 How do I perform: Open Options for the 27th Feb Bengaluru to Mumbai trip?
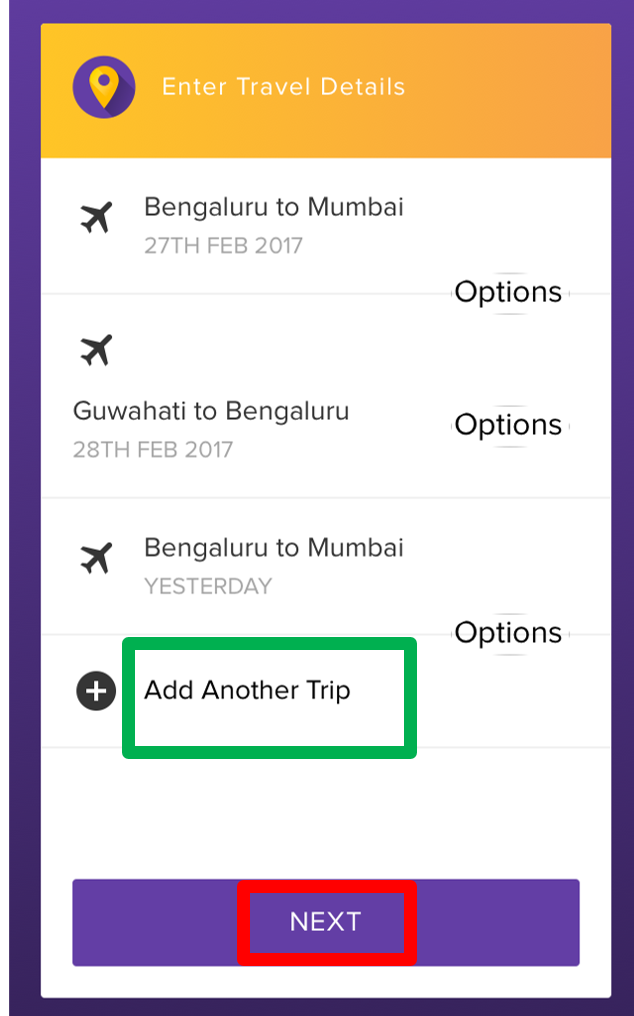point(509,293)
